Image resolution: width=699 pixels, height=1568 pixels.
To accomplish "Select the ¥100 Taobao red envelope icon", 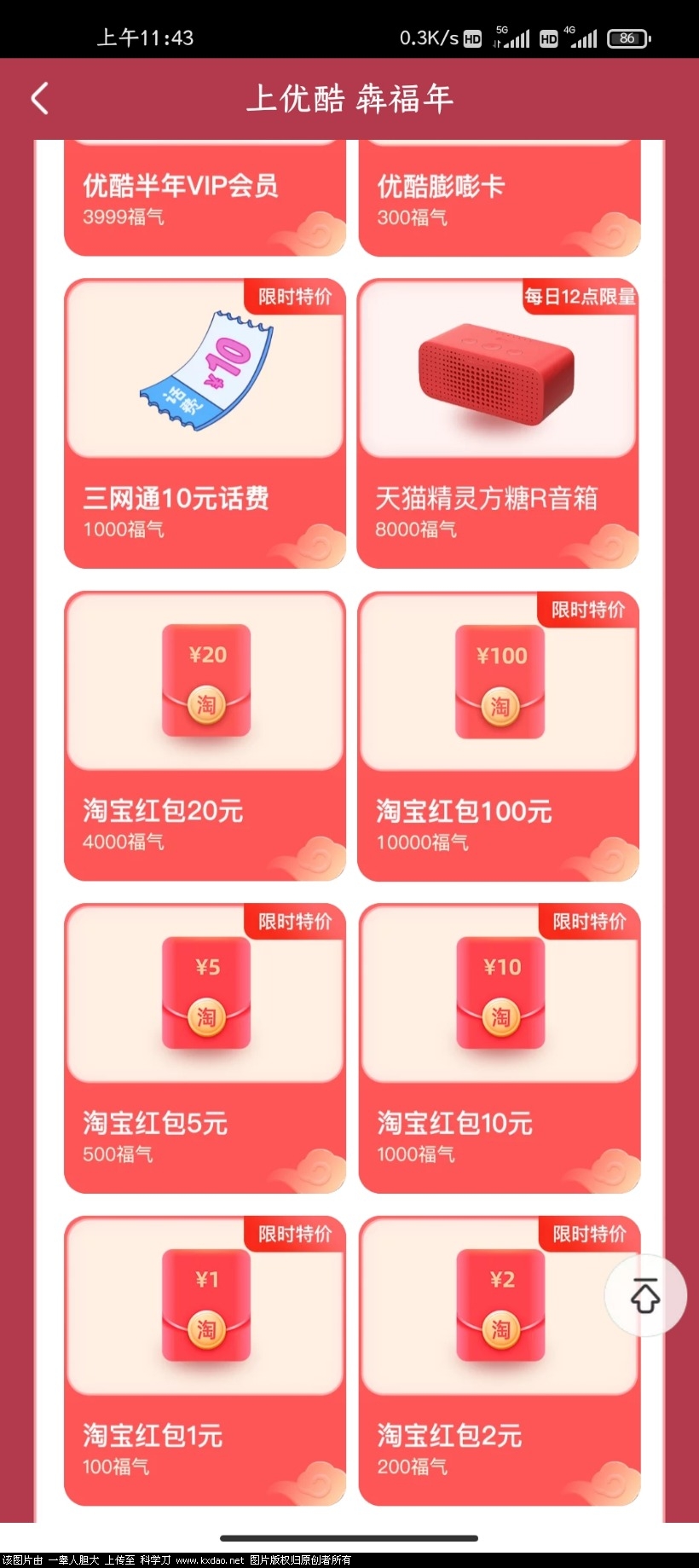I will click(498, 682).
